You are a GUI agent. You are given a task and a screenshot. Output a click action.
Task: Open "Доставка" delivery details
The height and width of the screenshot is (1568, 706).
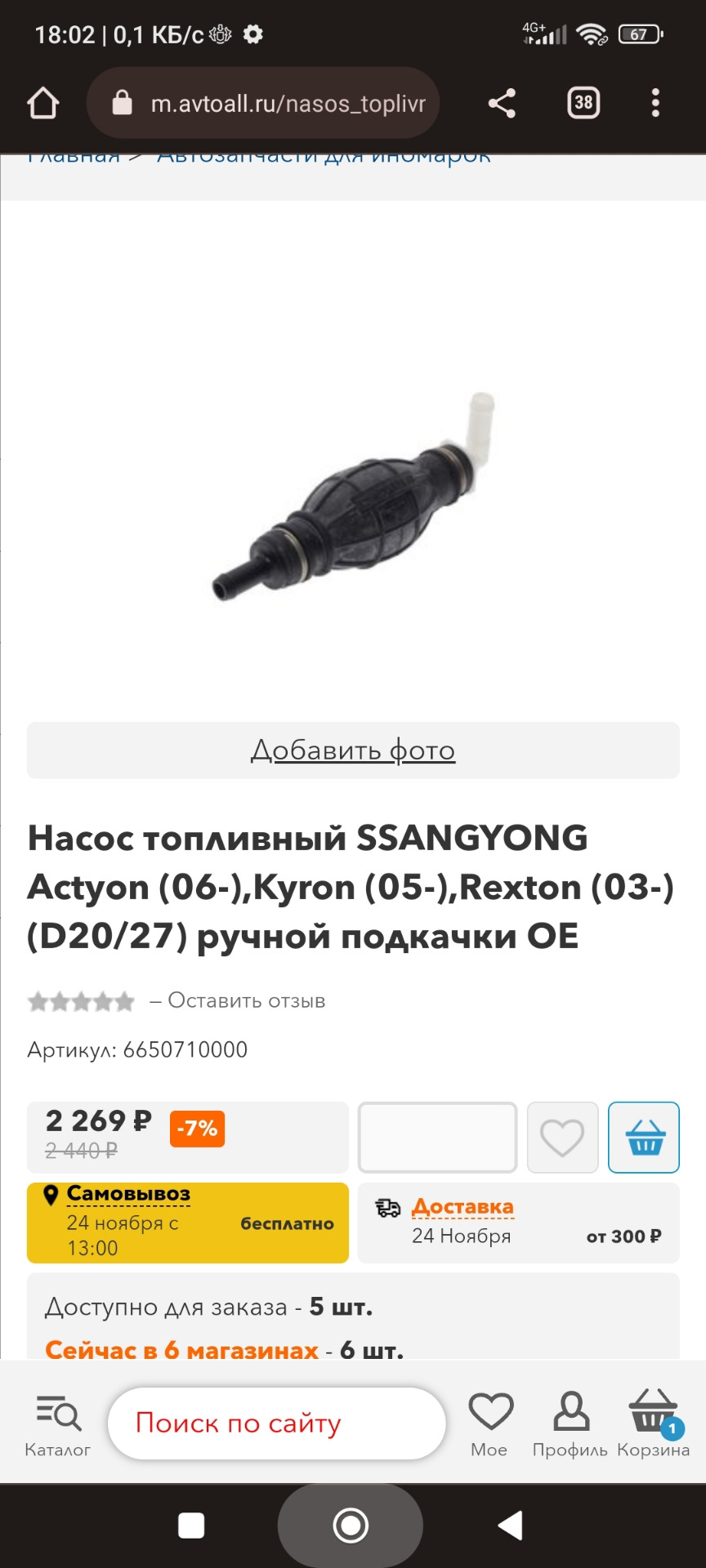pos(462,1207)
